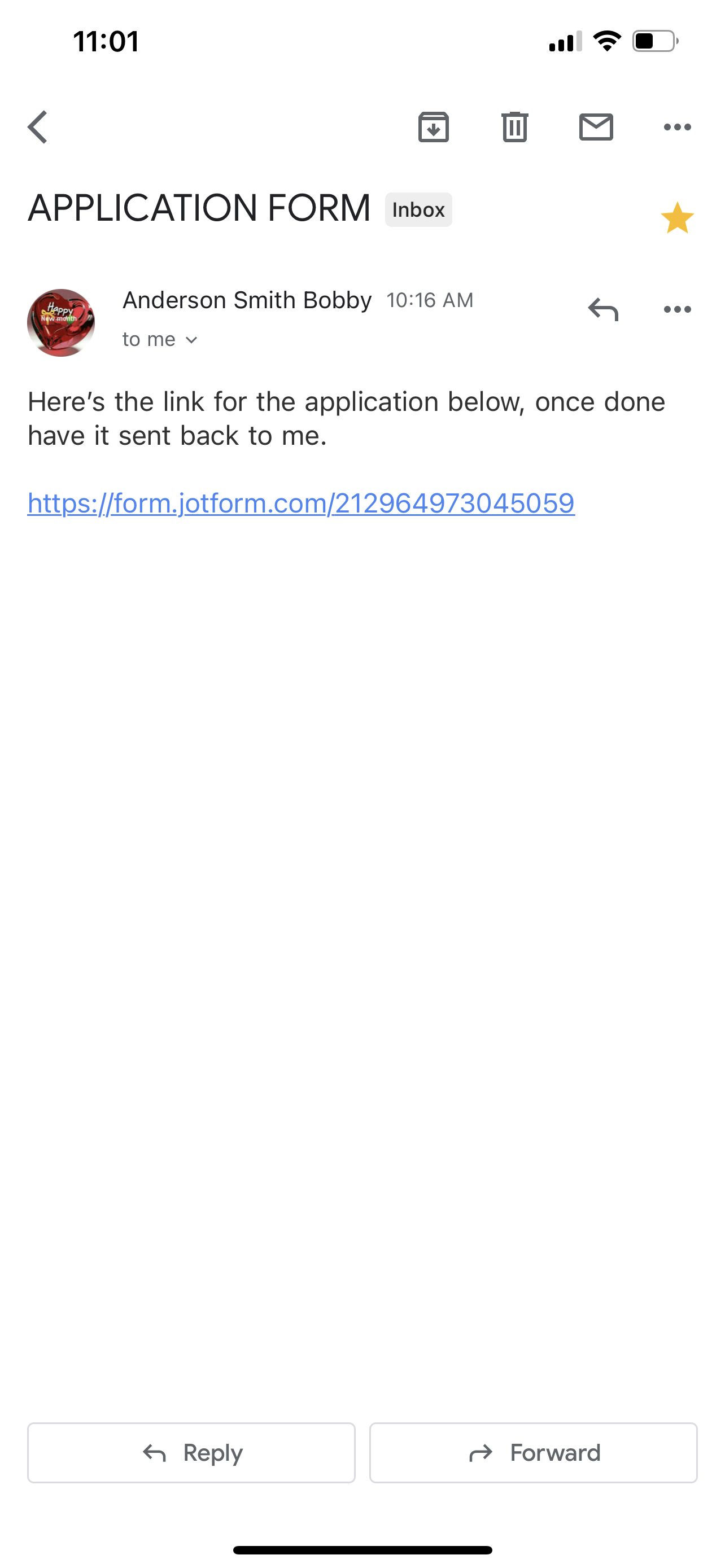Open the top toolbar overflow menu
The height and width of the screenshot is (1568, 725).
(677, 127)
